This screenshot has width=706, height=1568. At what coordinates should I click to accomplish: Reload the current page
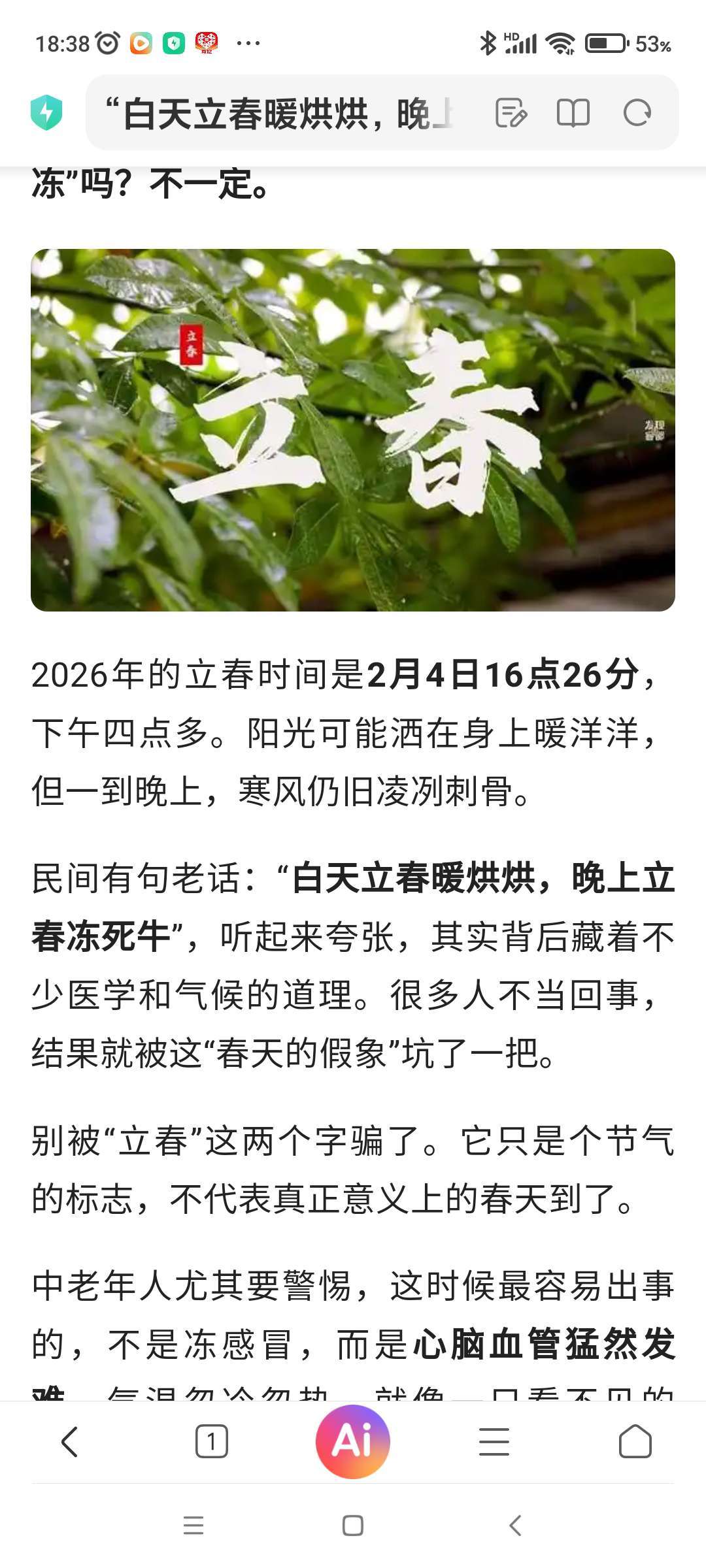[637, 113]
